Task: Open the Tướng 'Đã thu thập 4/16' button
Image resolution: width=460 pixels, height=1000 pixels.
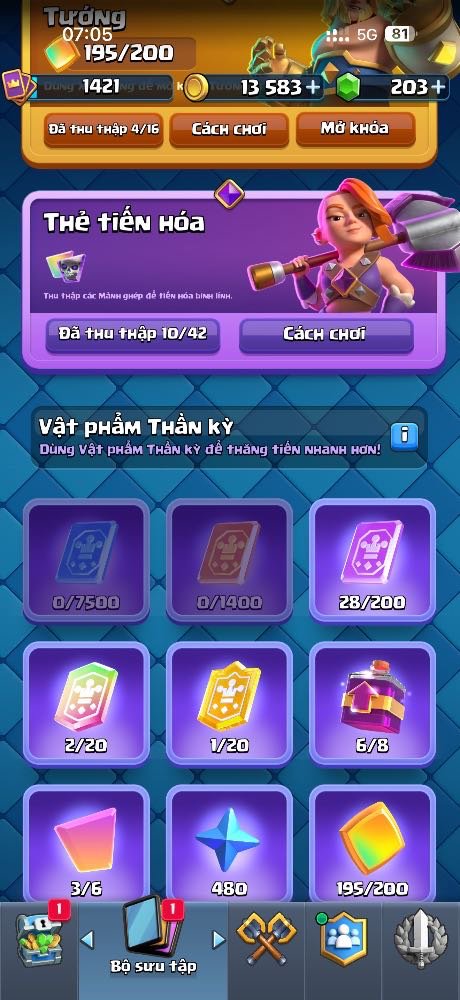Action: coord(103,129)
